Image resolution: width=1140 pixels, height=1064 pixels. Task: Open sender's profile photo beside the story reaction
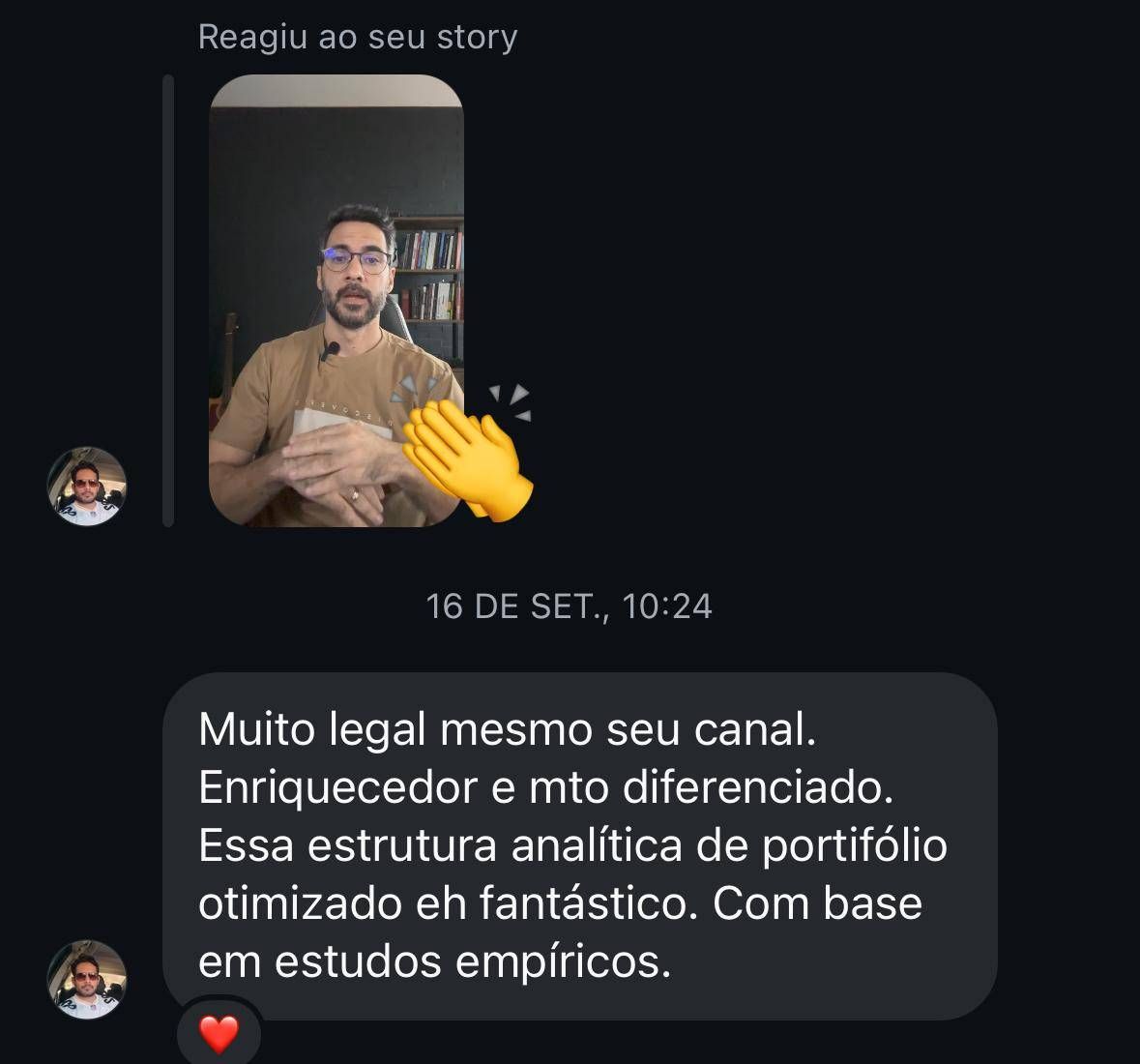(x=87, y=487)
